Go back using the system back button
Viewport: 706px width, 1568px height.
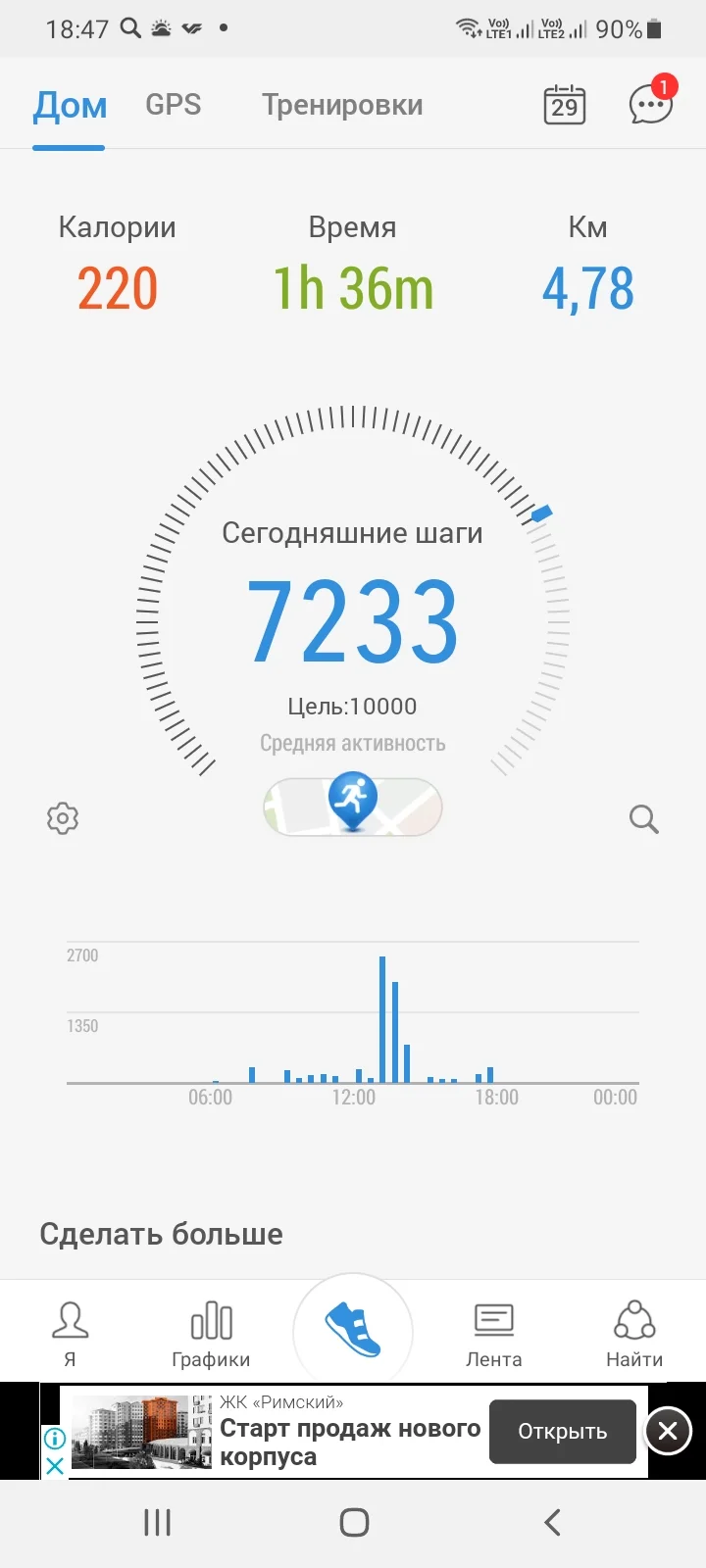click(552, 1522)
